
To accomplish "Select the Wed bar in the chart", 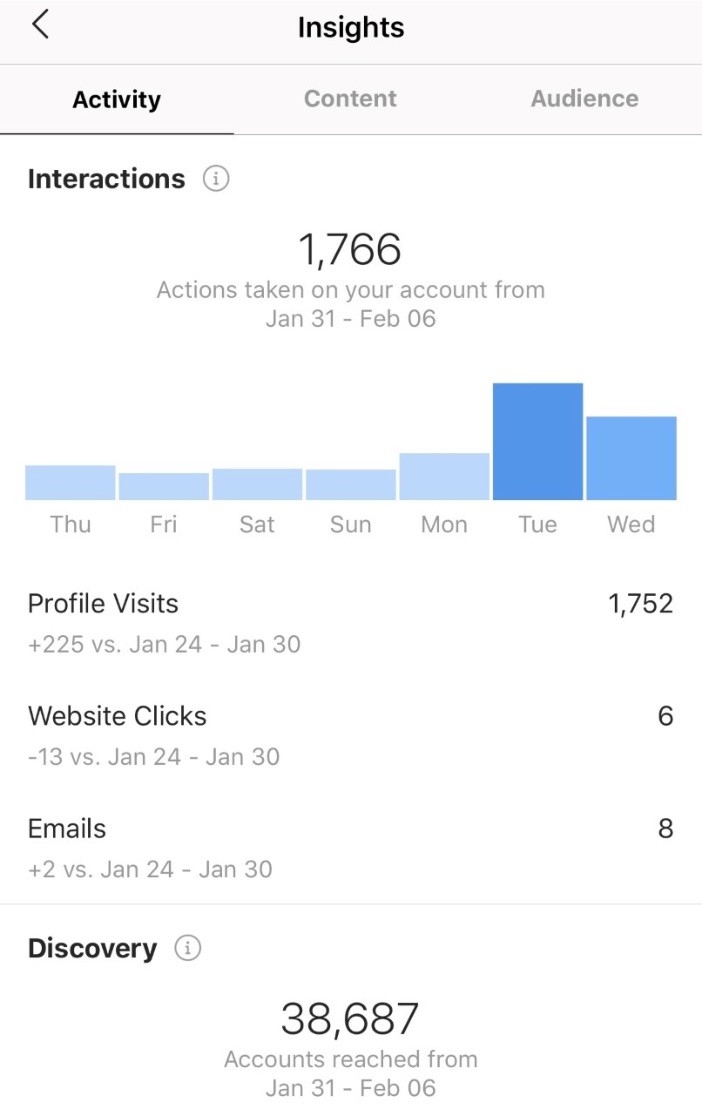I will (631, 458).
